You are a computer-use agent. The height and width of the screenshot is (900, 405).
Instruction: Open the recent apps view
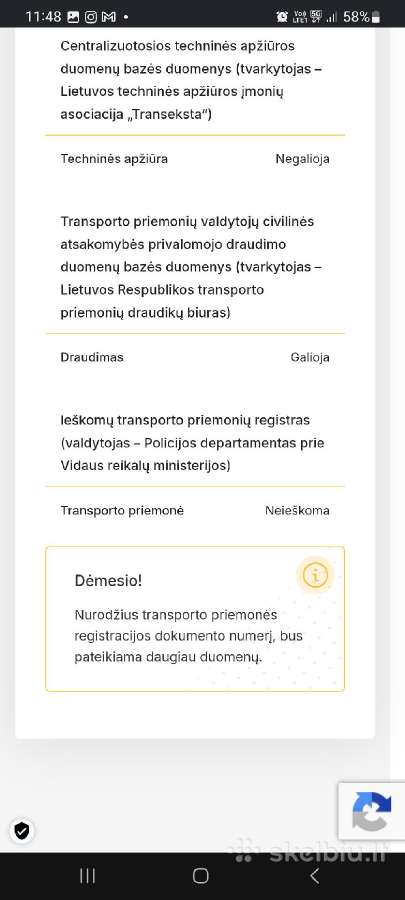pyautogui.click(x=87, y=876)
